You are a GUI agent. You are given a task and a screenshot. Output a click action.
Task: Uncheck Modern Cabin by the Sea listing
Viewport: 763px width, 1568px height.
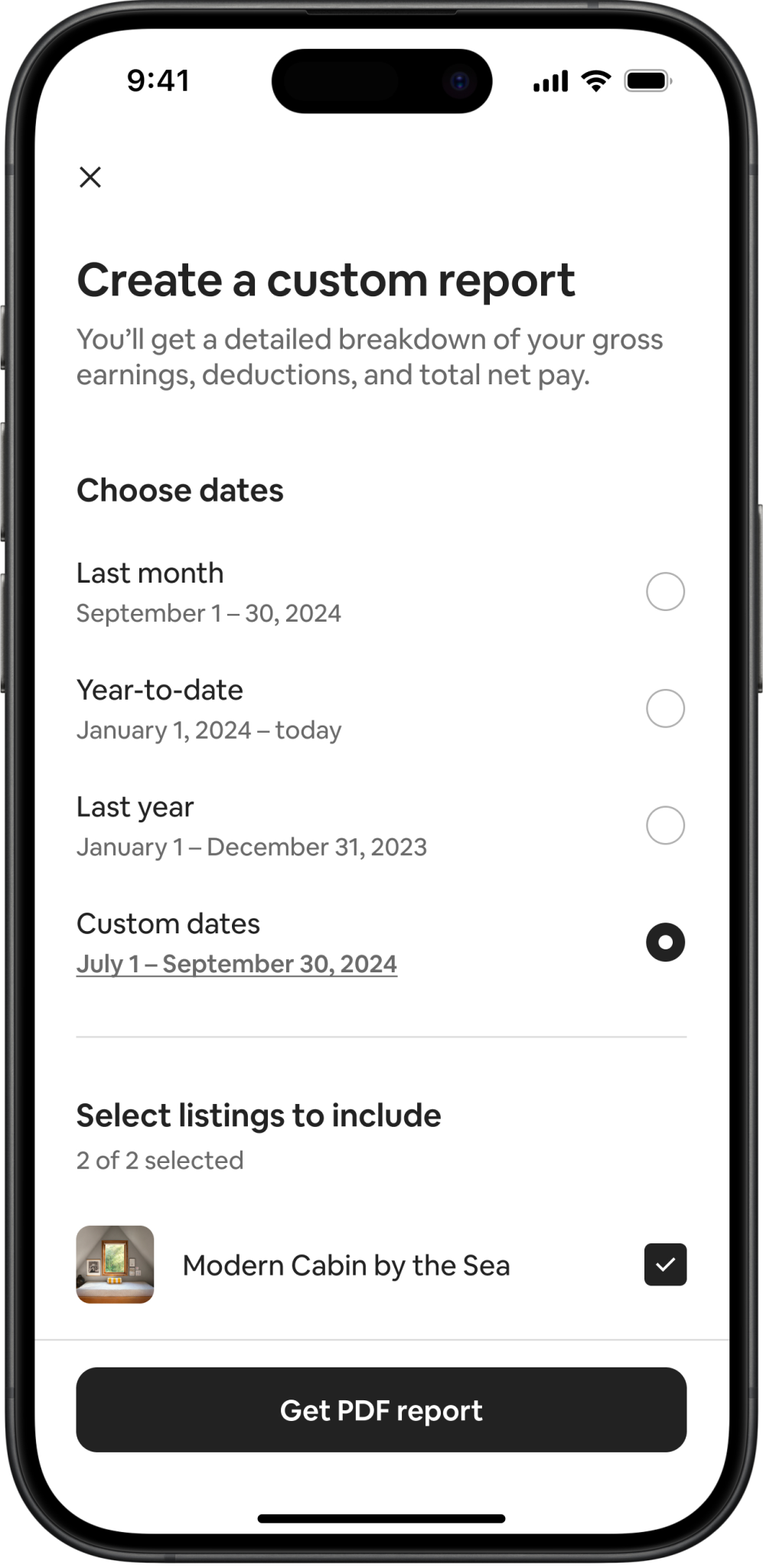click(664, 1264)
